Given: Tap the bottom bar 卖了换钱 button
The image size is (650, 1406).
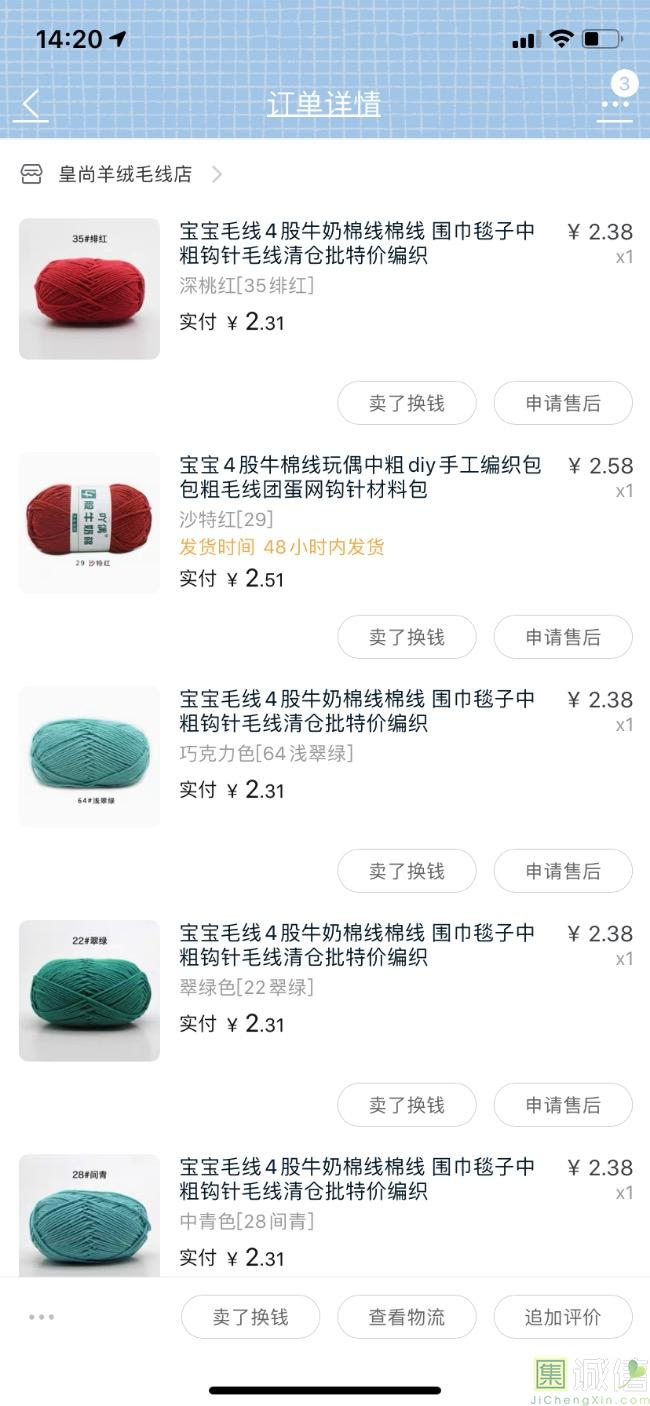Looking at the screenshot, I should click(x=250, y=1317).
